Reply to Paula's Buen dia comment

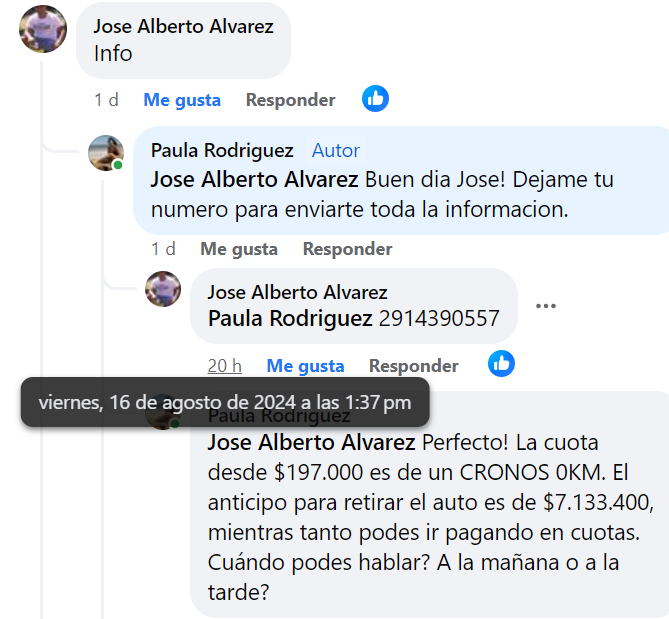point(347,249)
